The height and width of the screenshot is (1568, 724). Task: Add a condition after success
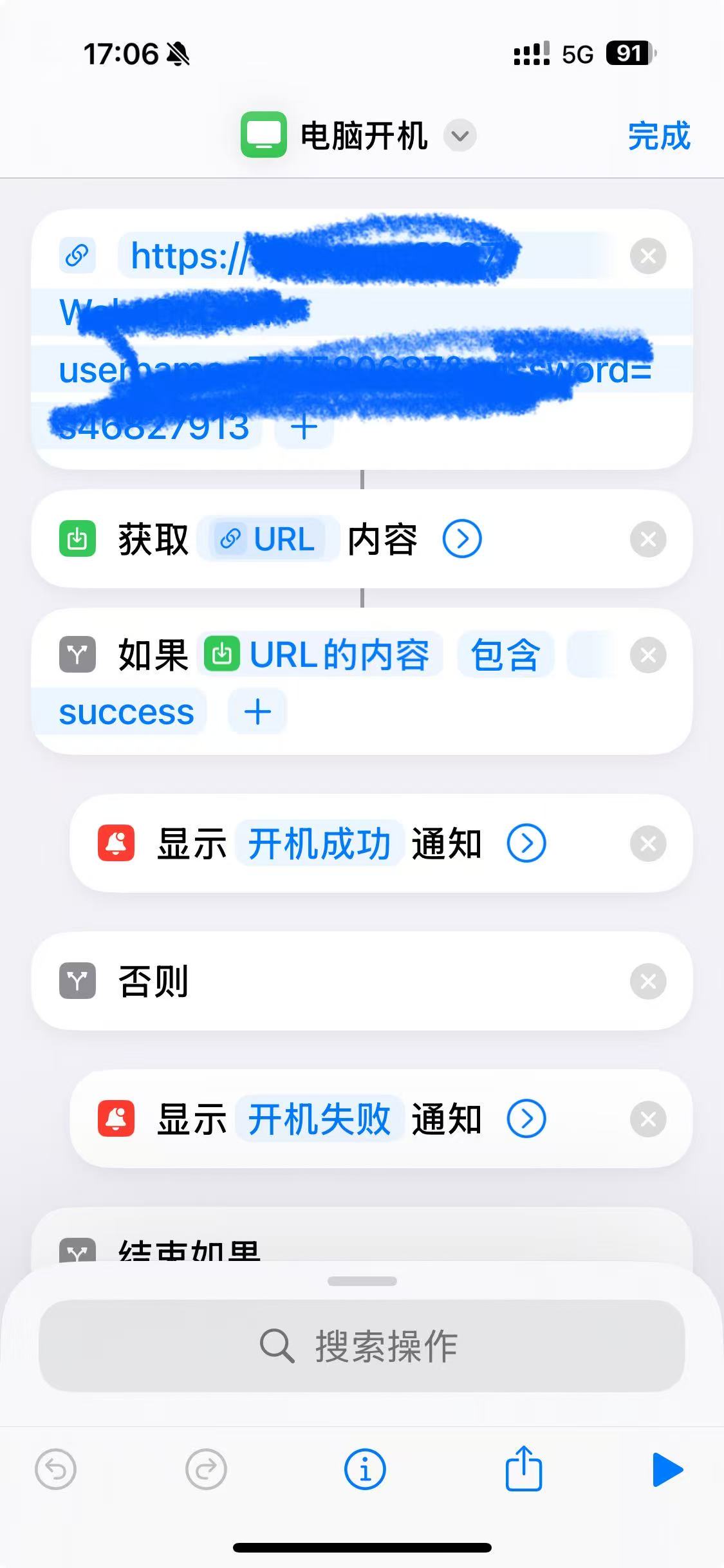pos(257,712)
